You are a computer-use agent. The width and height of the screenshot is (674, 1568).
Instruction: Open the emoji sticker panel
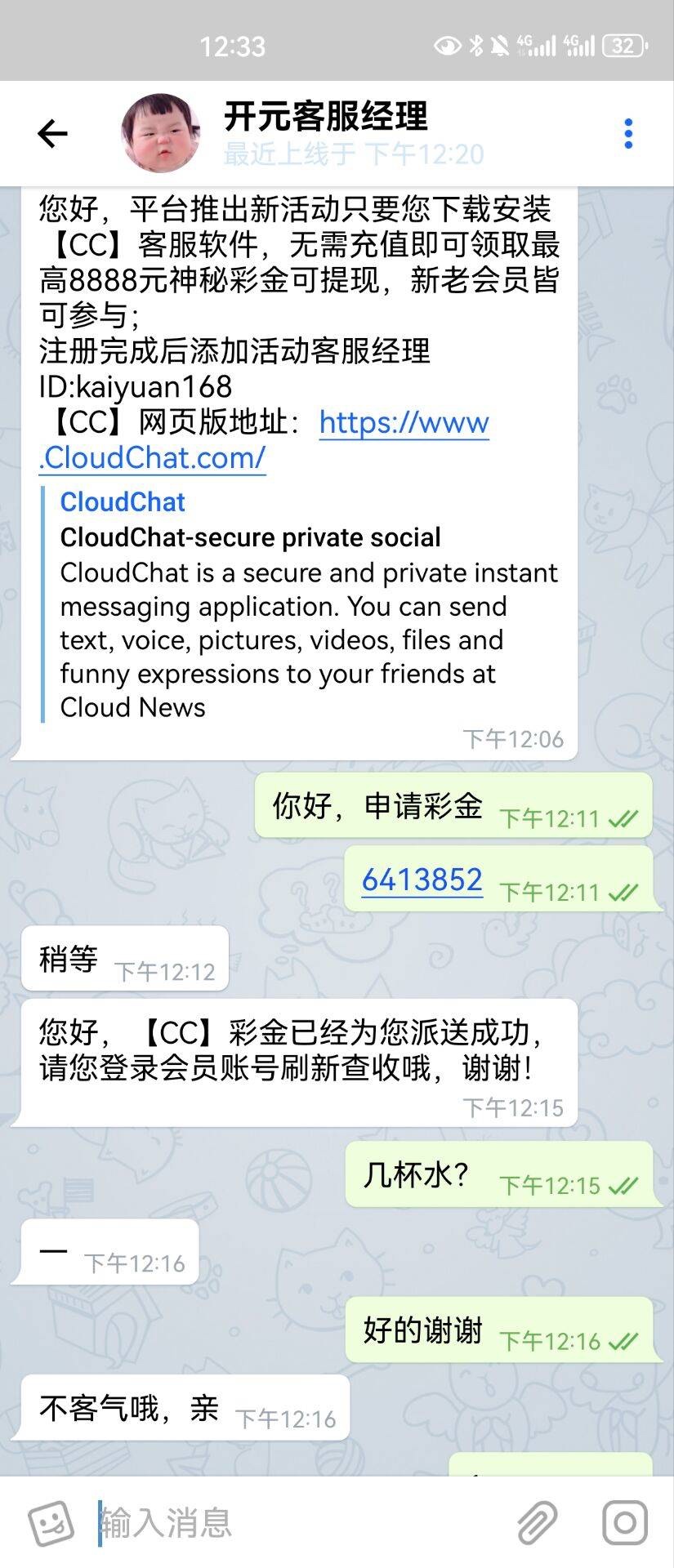point(51,1522)
